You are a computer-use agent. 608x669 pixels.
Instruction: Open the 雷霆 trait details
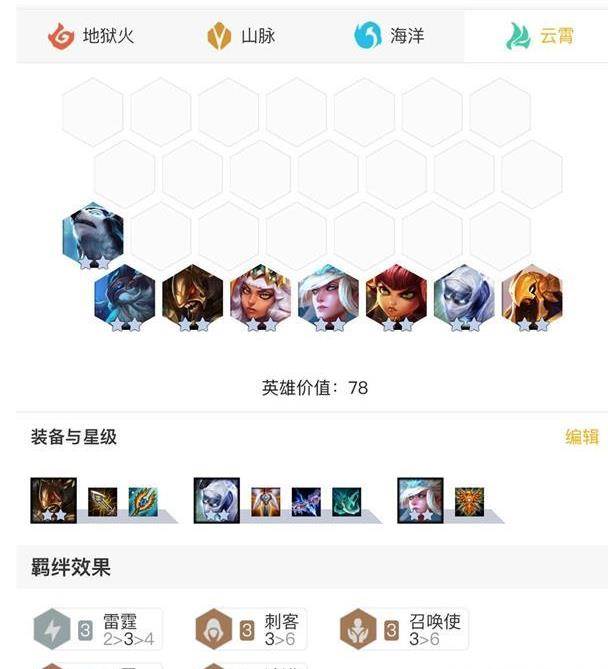97,629
